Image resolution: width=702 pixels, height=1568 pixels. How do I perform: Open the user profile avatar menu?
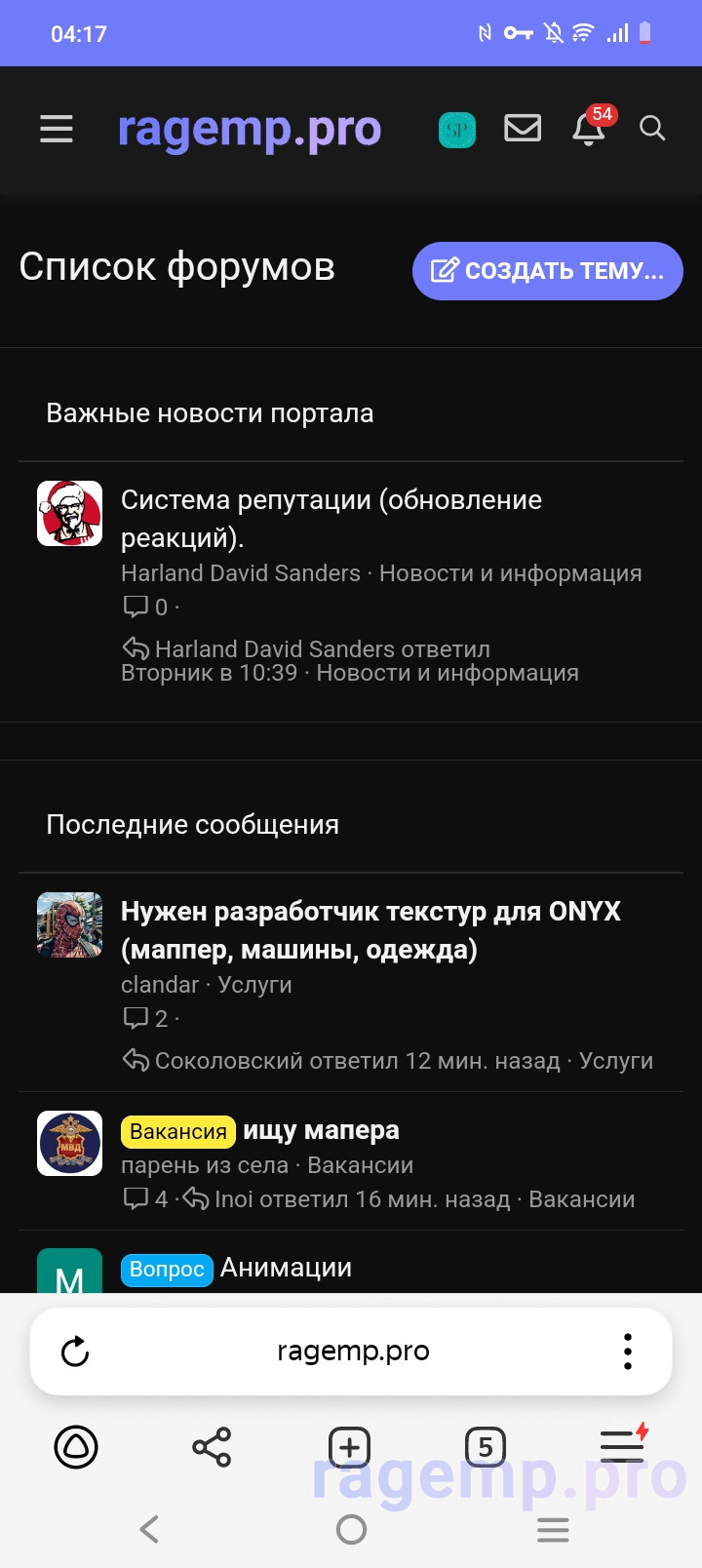[x=457, y=129]
